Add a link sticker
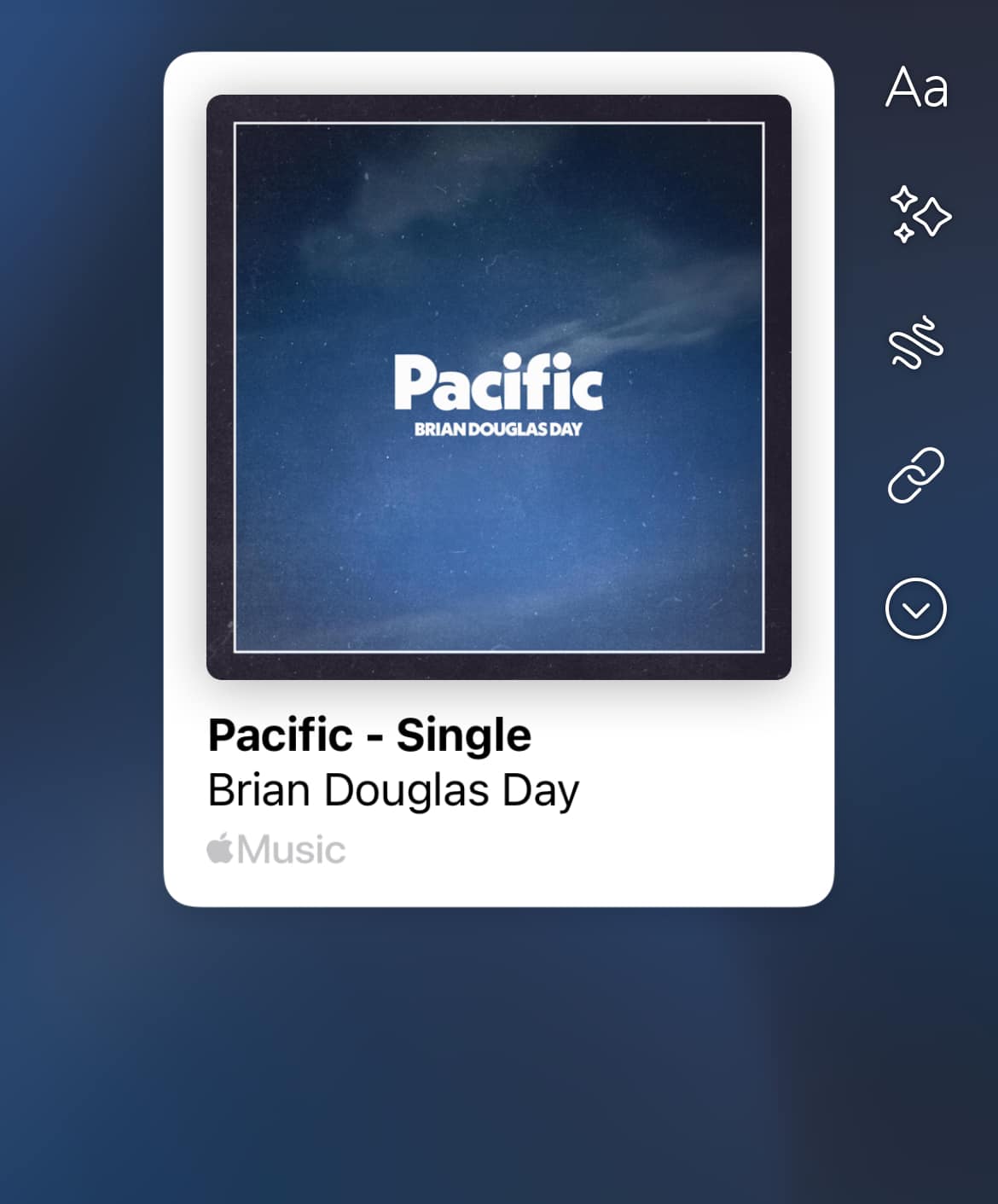 pos(916,475)
